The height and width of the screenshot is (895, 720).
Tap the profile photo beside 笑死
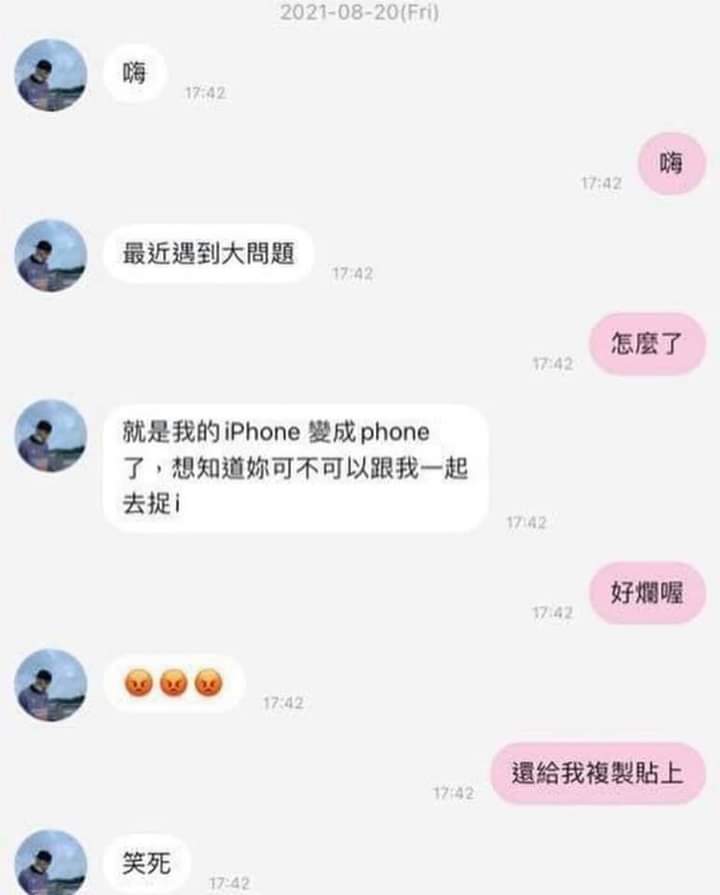50,862
